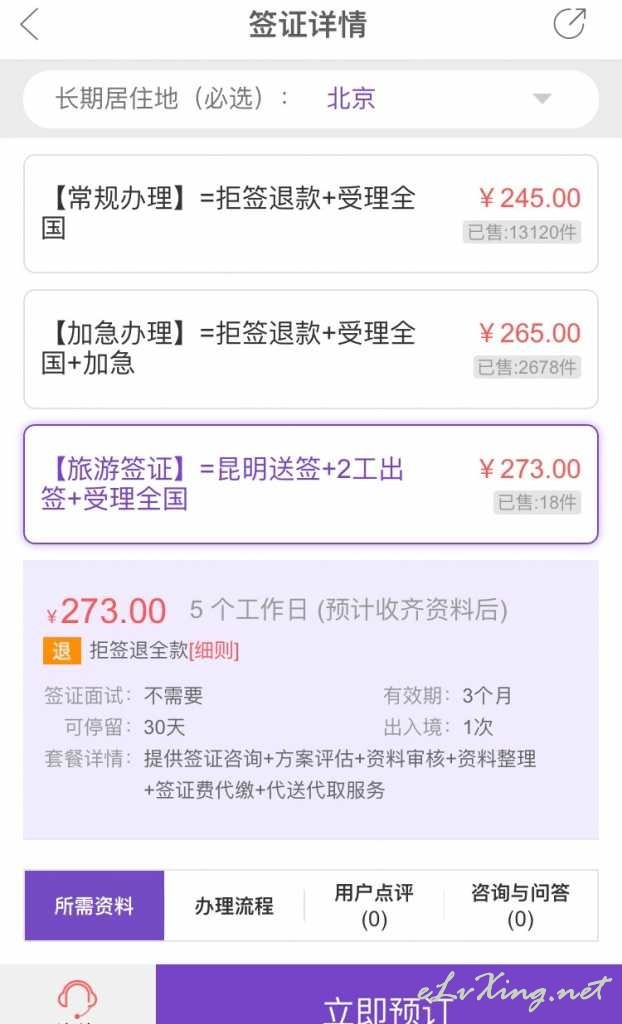
Task: Open the 长期居住地 dropdown showing 北京
Action: click(311, 99)
